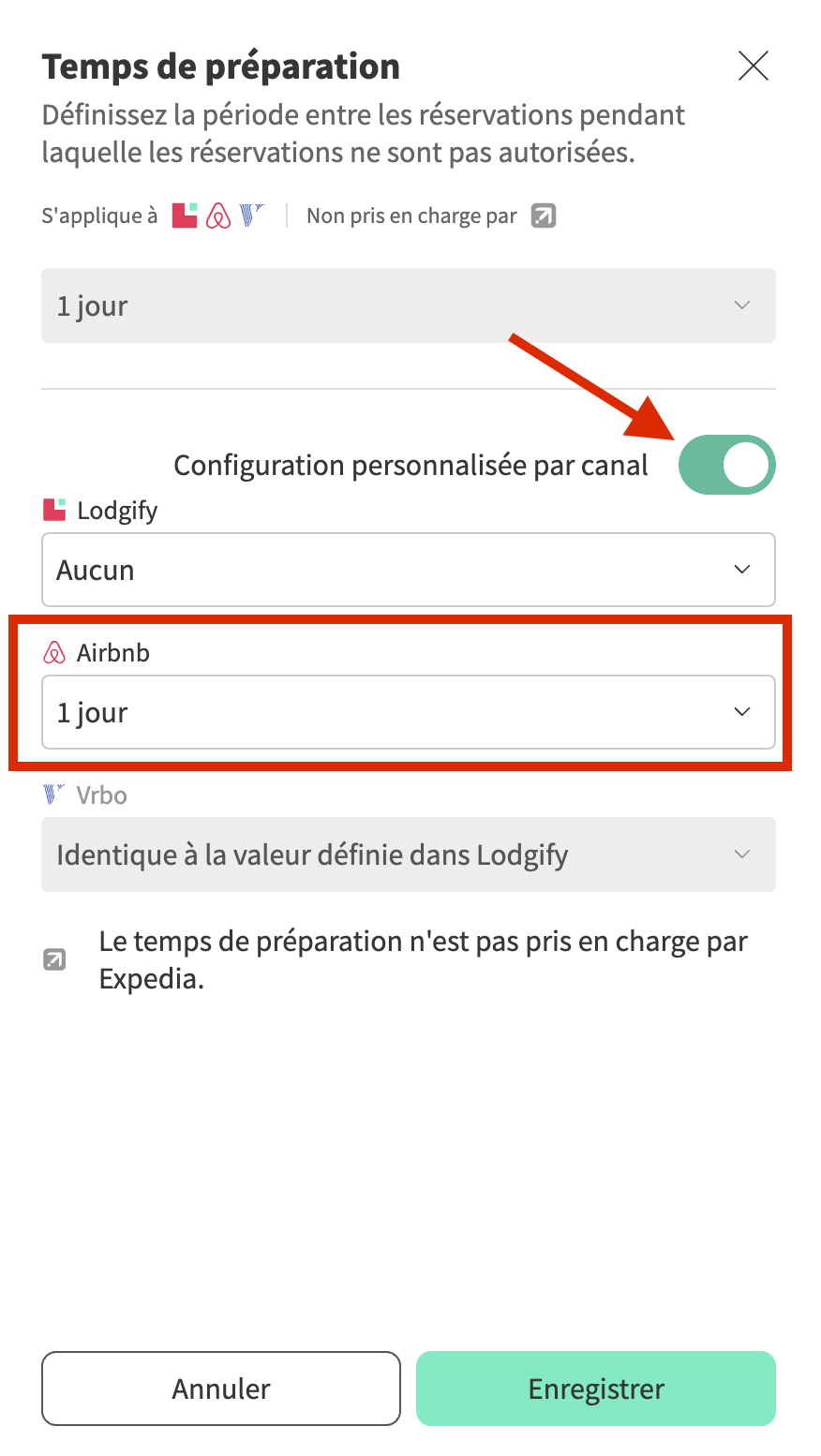Viewport: 821px width, 1456px height.
Task: Tap the Annuler button
Action: [x=221, y=1388]
